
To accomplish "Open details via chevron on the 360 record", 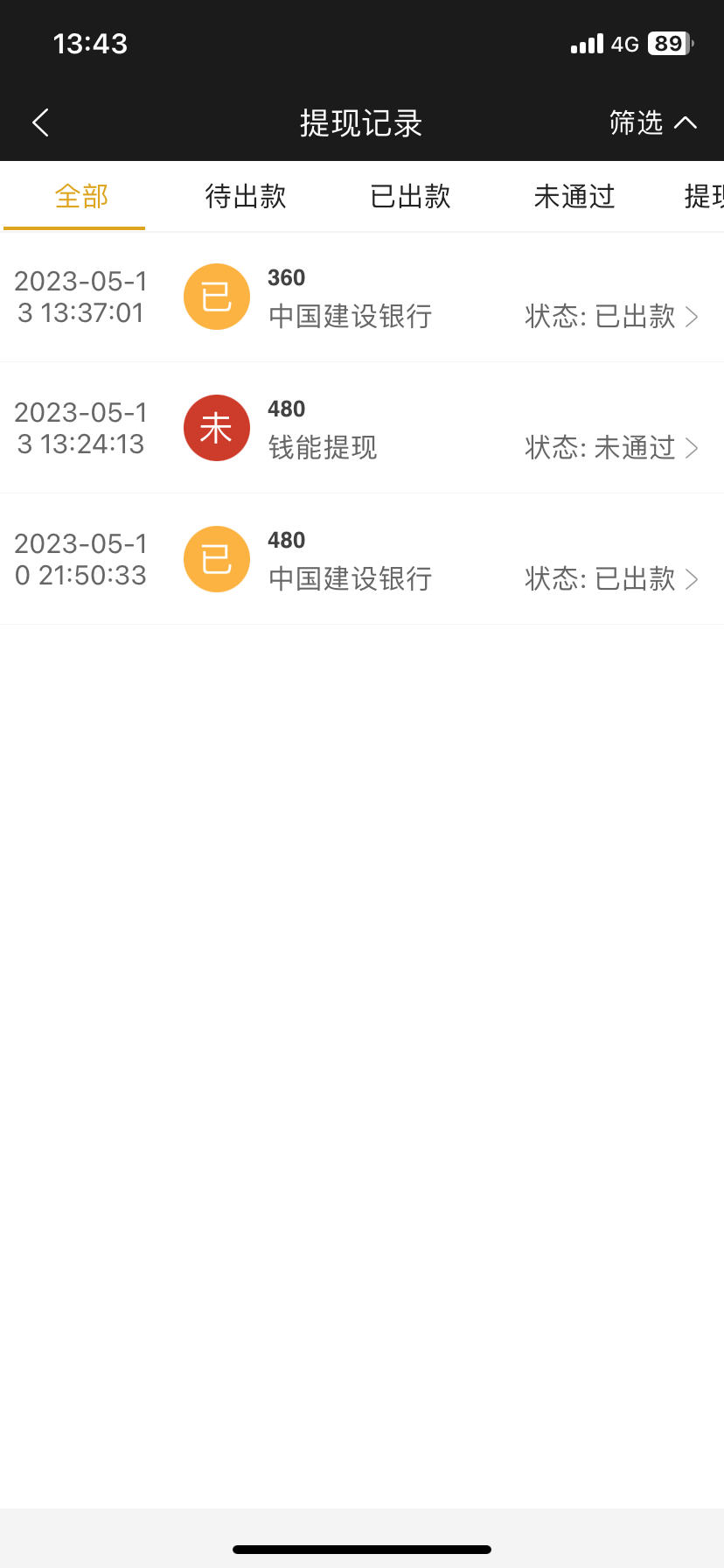I will point(693,318).
